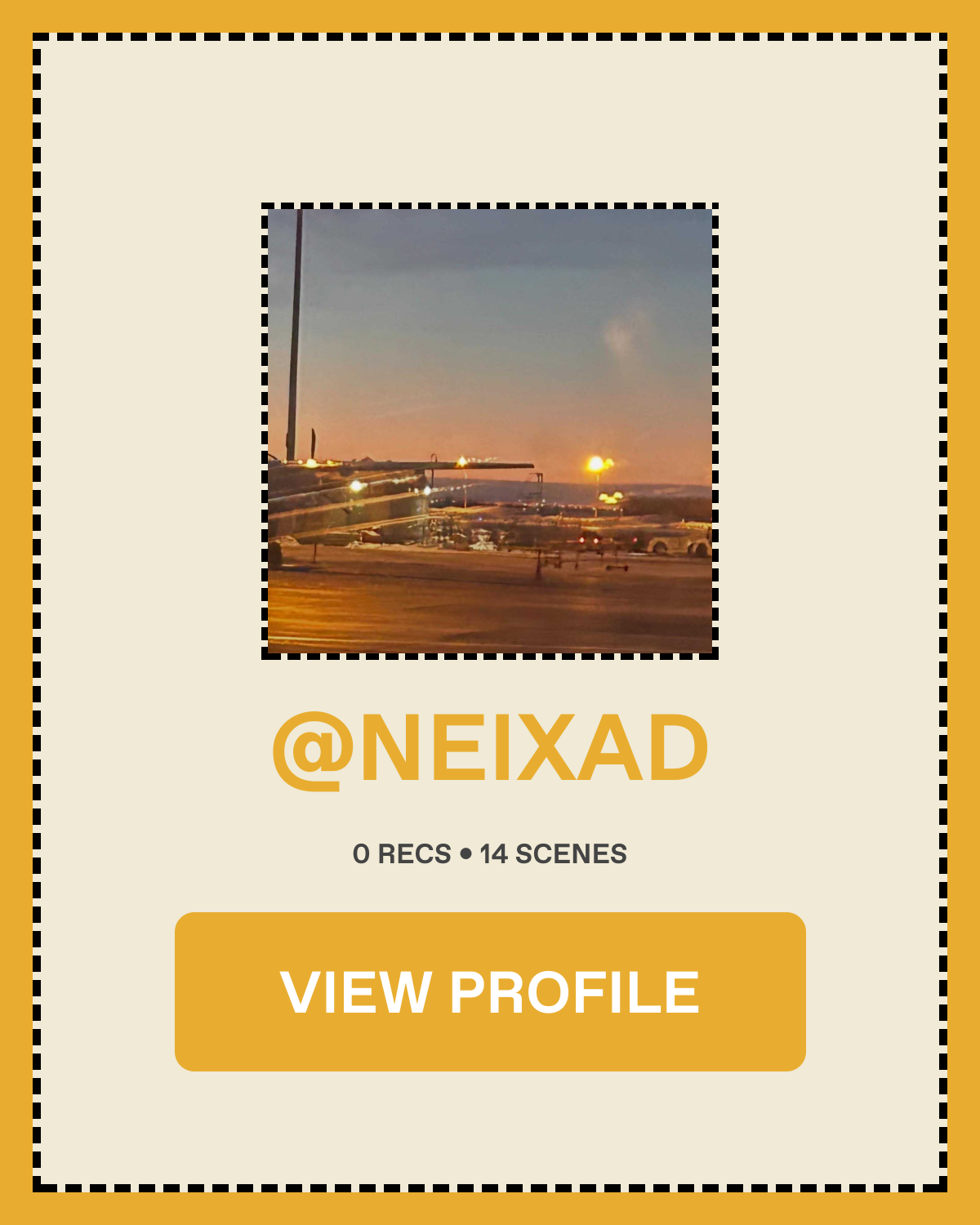
Task: Open @NEIXAD's profile picture
Action: tap(490, 431)
